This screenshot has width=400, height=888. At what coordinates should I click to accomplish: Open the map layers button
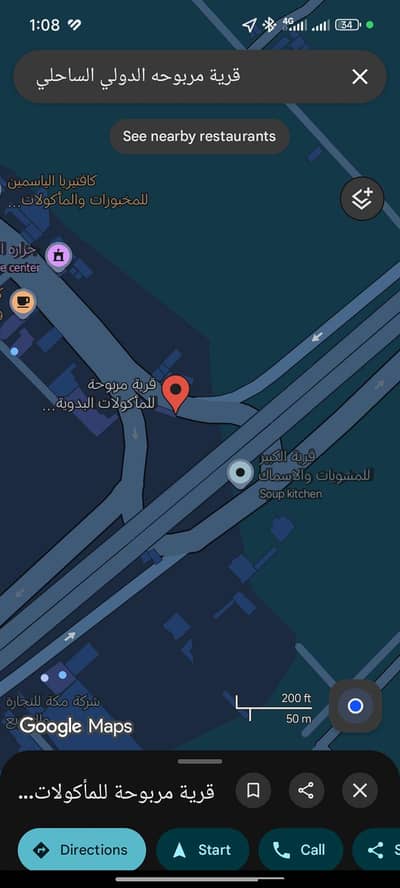tap(362, 199)
